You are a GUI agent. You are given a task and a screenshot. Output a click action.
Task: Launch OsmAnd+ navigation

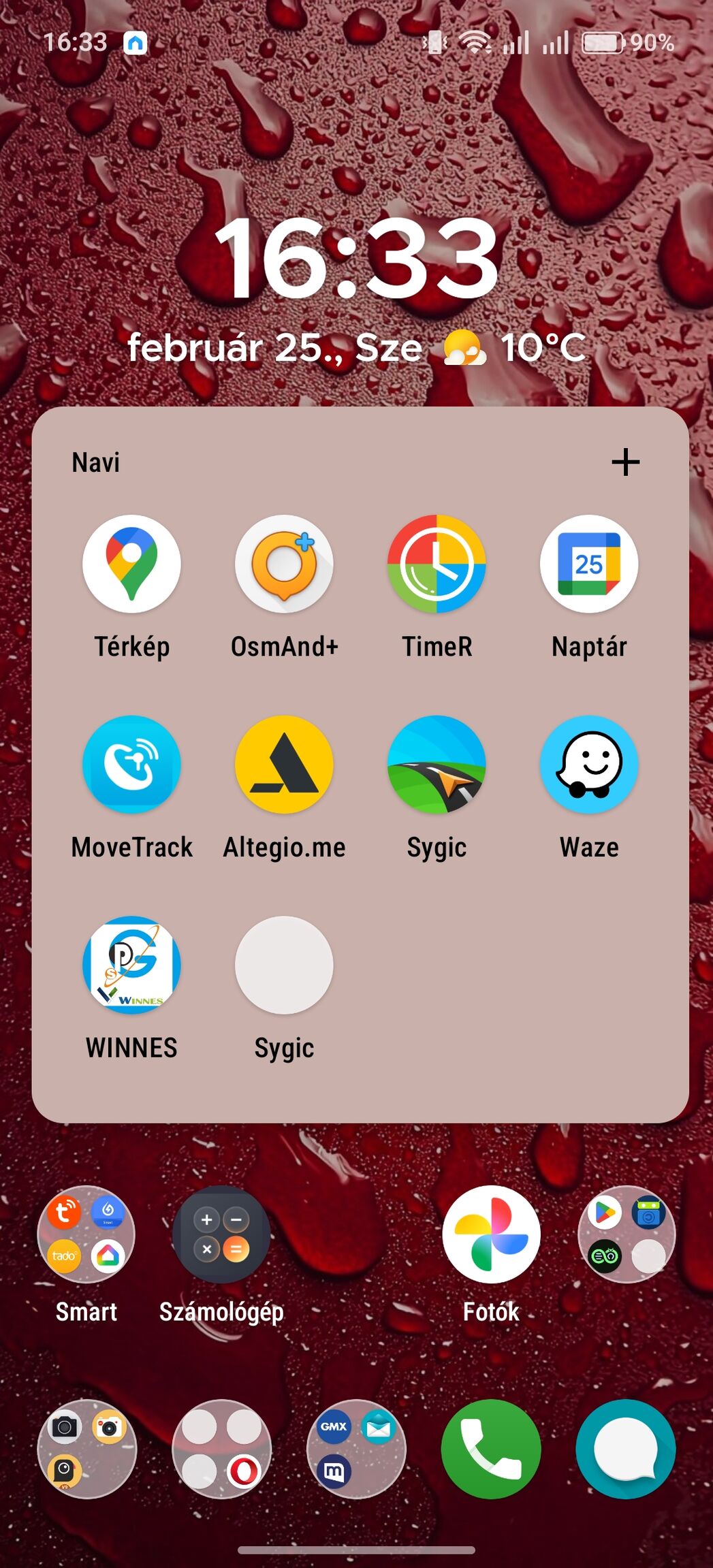coord(284,564)
